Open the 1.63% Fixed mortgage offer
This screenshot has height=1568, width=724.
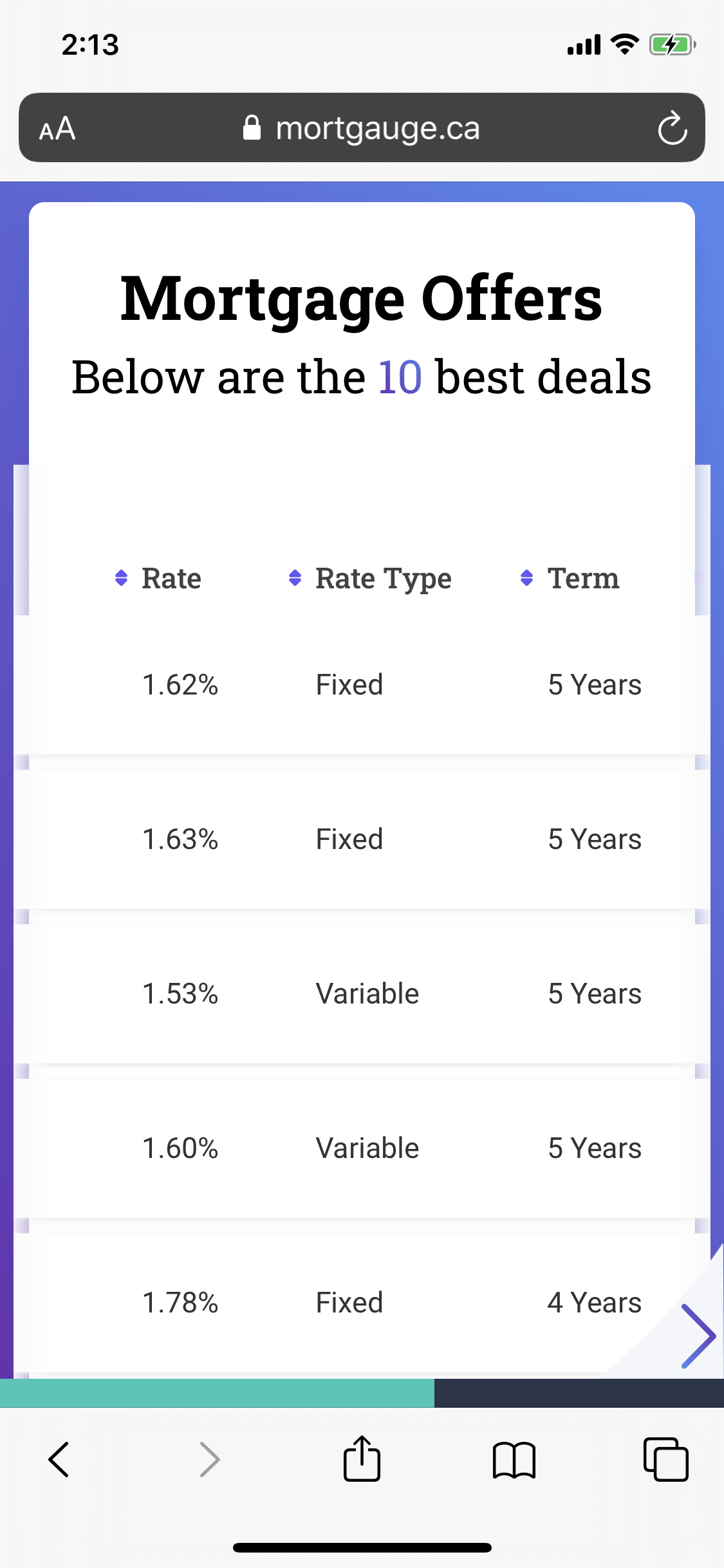coord(362,839)
